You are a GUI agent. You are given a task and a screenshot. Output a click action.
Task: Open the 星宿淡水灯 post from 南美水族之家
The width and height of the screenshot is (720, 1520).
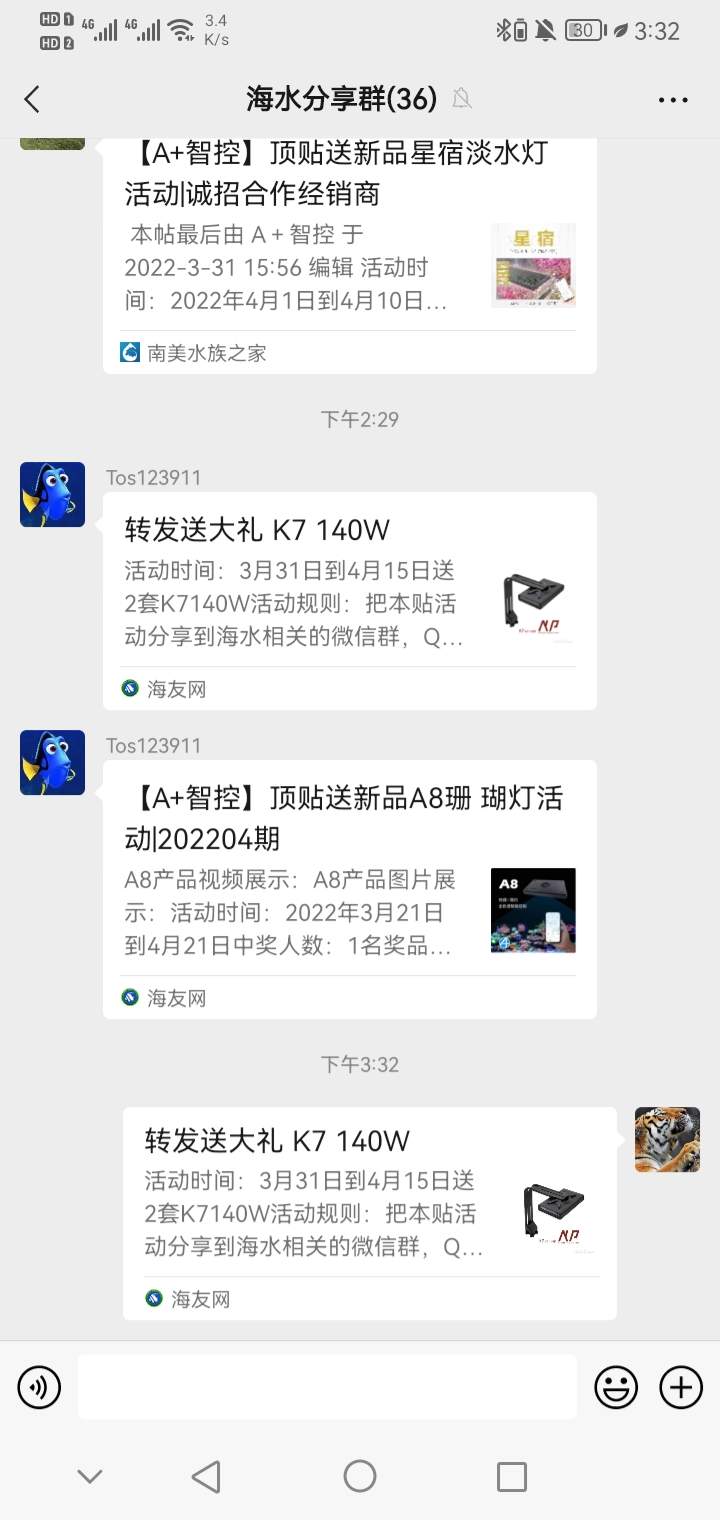click(x=349, y=250)
